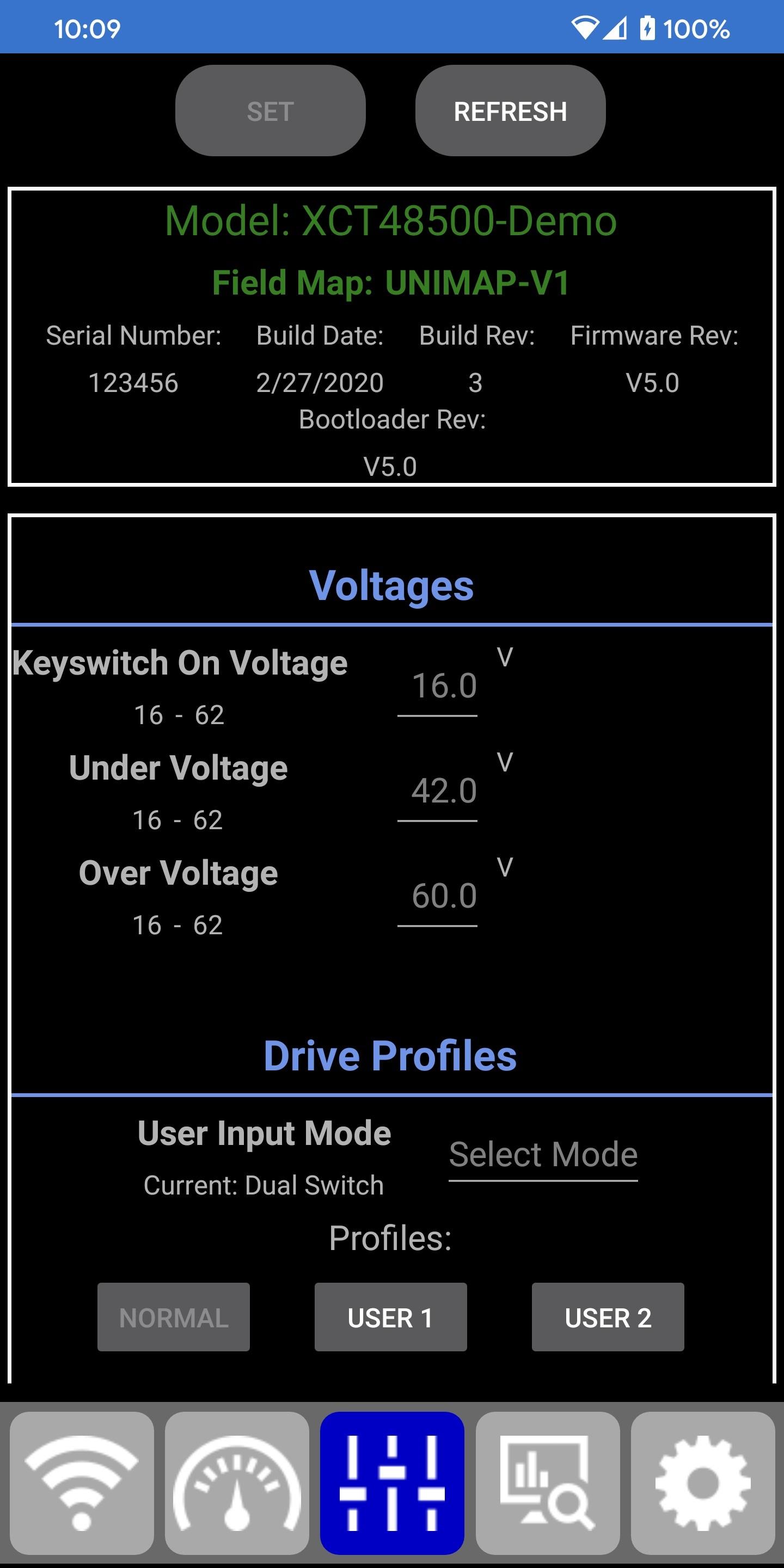This screenshot has height=1568, width=784.
Task: Open the sliders settings tab
Action: tap(392, 1483)
